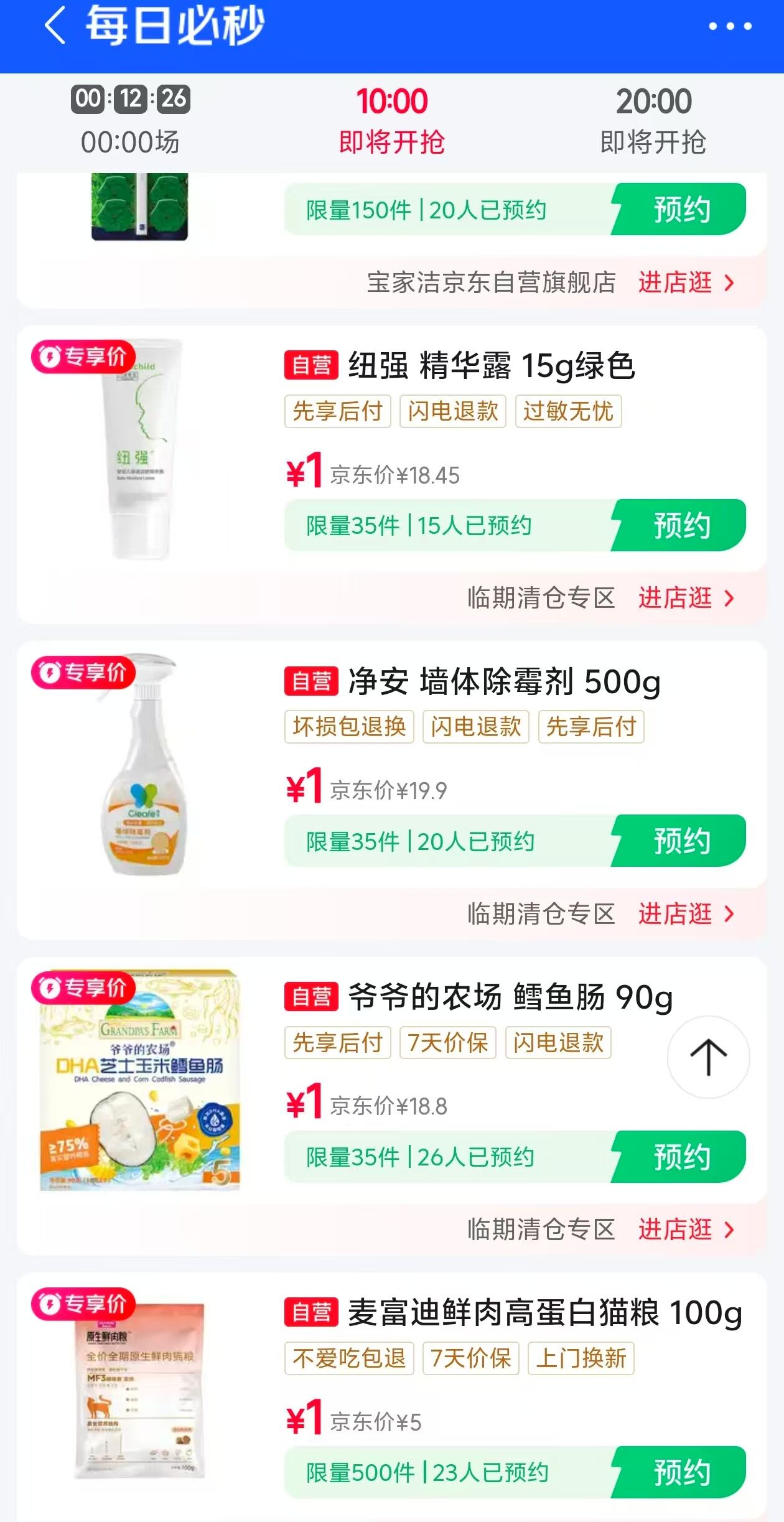
Task: Open the three-dot overflow menu
Action: point(730,26)
